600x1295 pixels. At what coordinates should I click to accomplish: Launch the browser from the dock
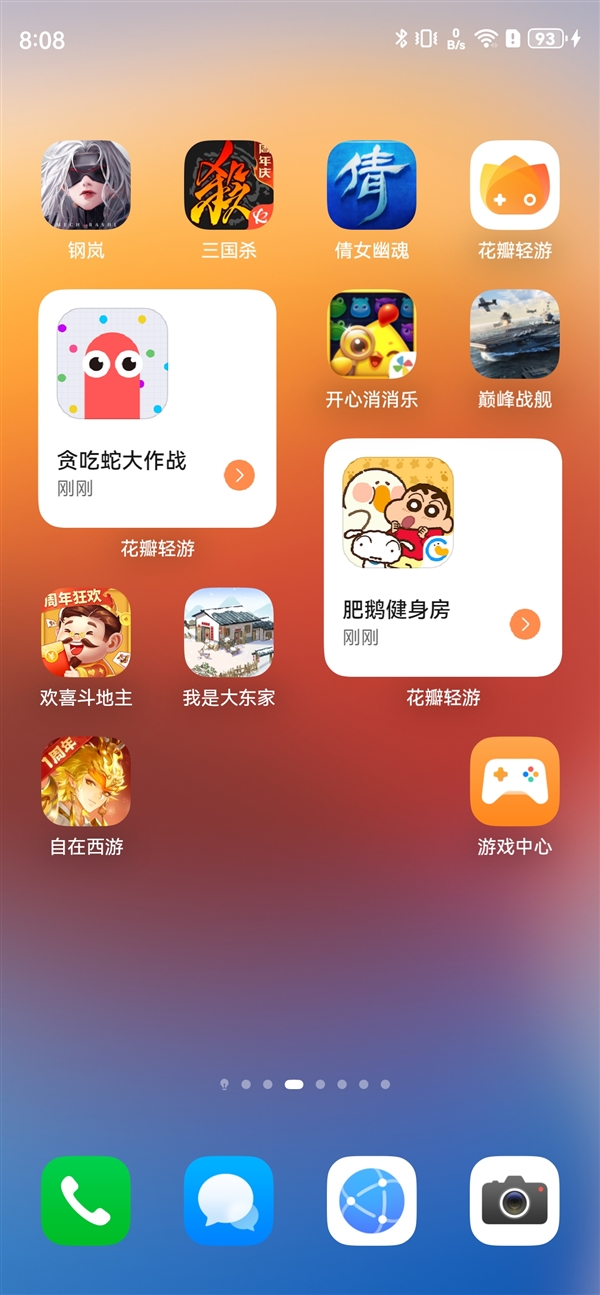click(372, 1200)
